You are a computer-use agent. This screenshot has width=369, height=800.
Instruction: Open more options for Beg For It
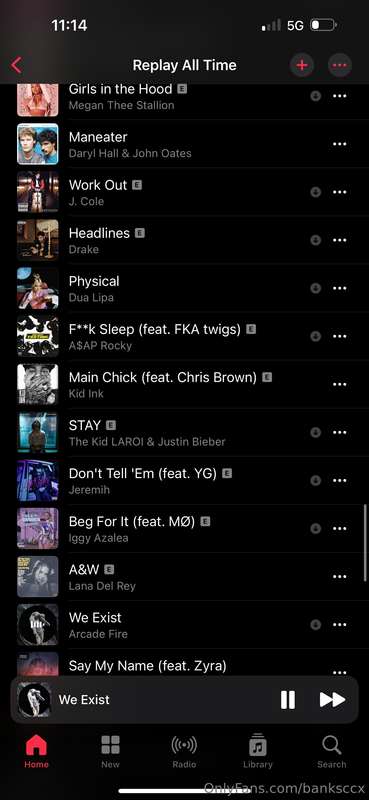click(339, 528)
